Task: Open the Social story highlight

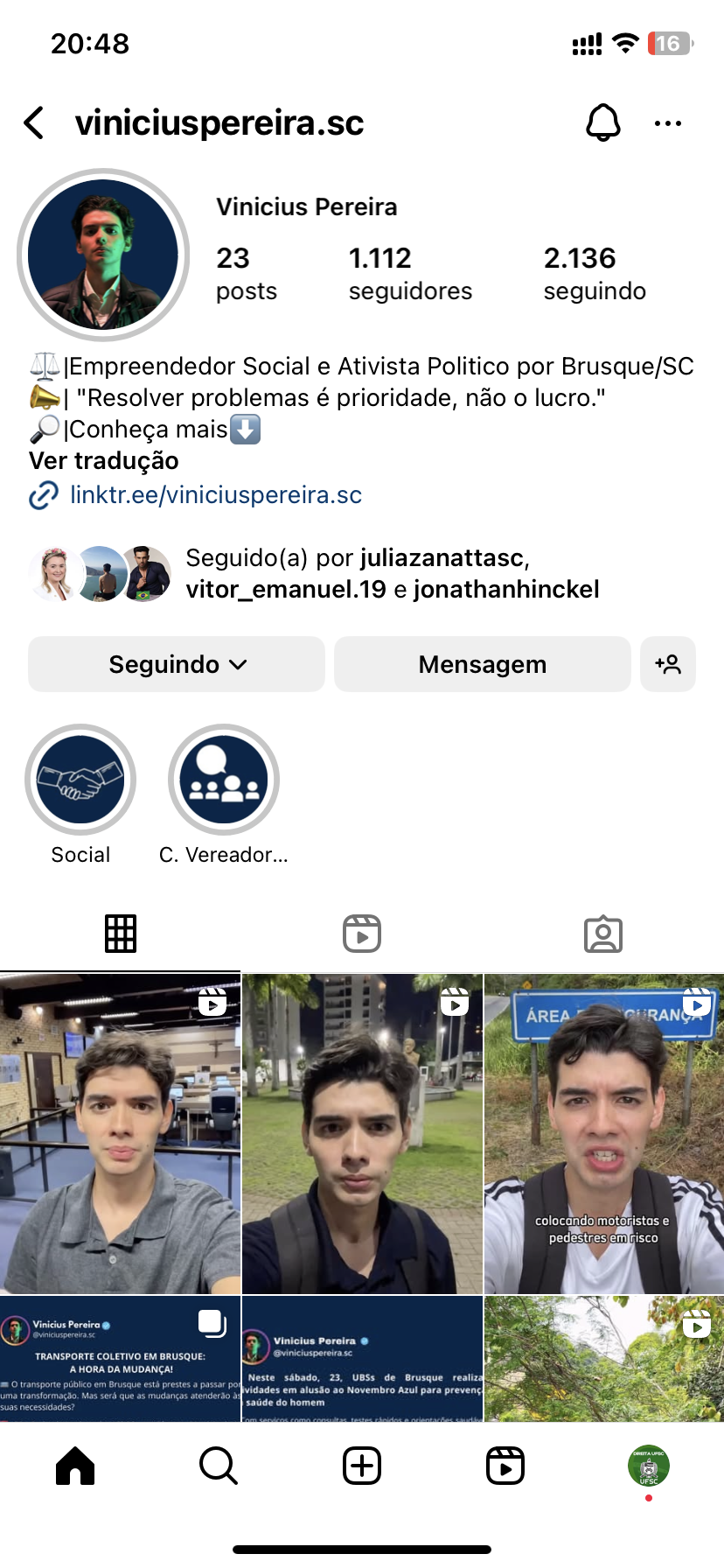Action: pyautogui.click(x=80, y=780)
